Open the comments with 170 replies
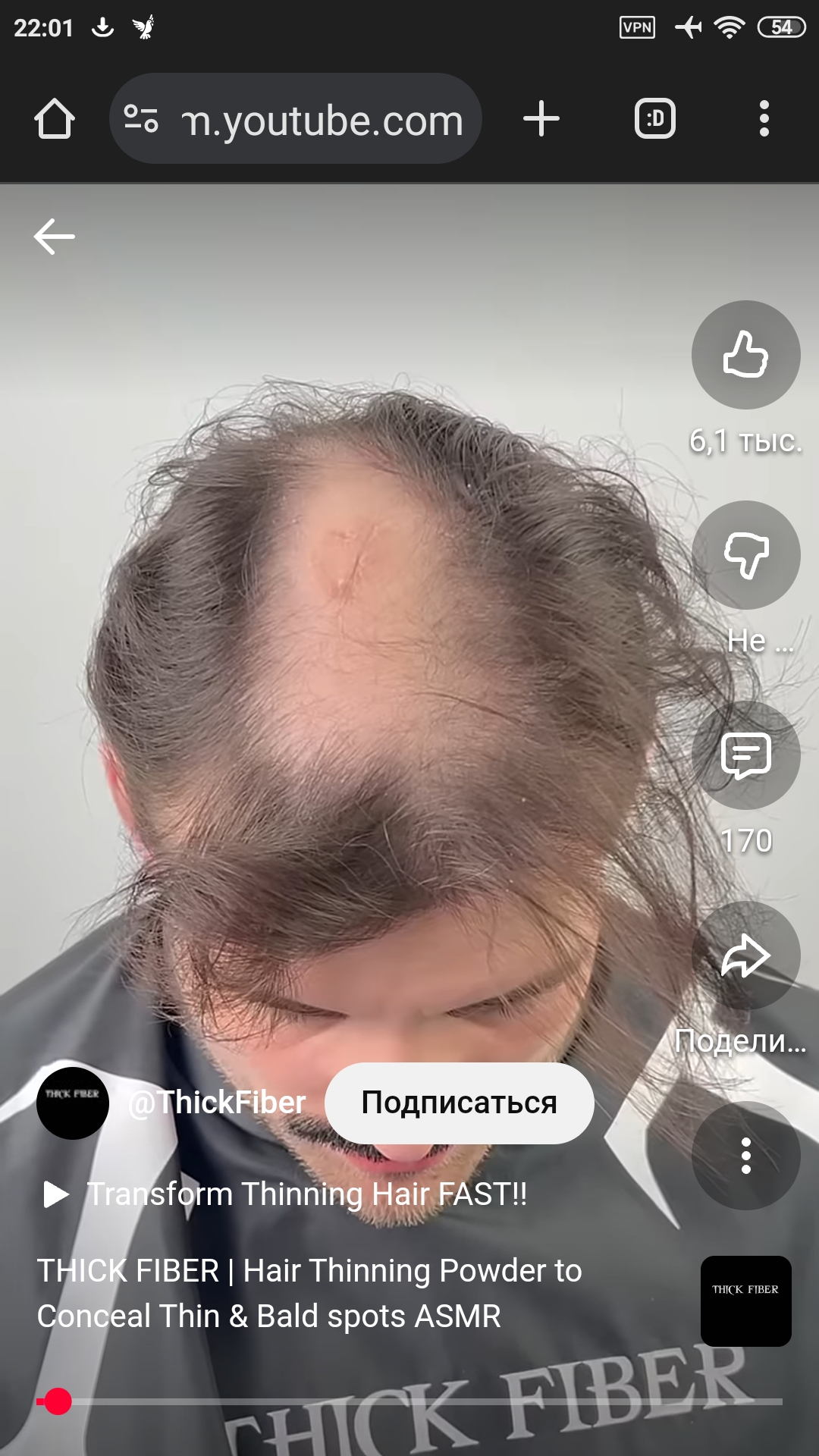Image resolution: width=819 pixels, height=1456 pixels. coord(745,755)
